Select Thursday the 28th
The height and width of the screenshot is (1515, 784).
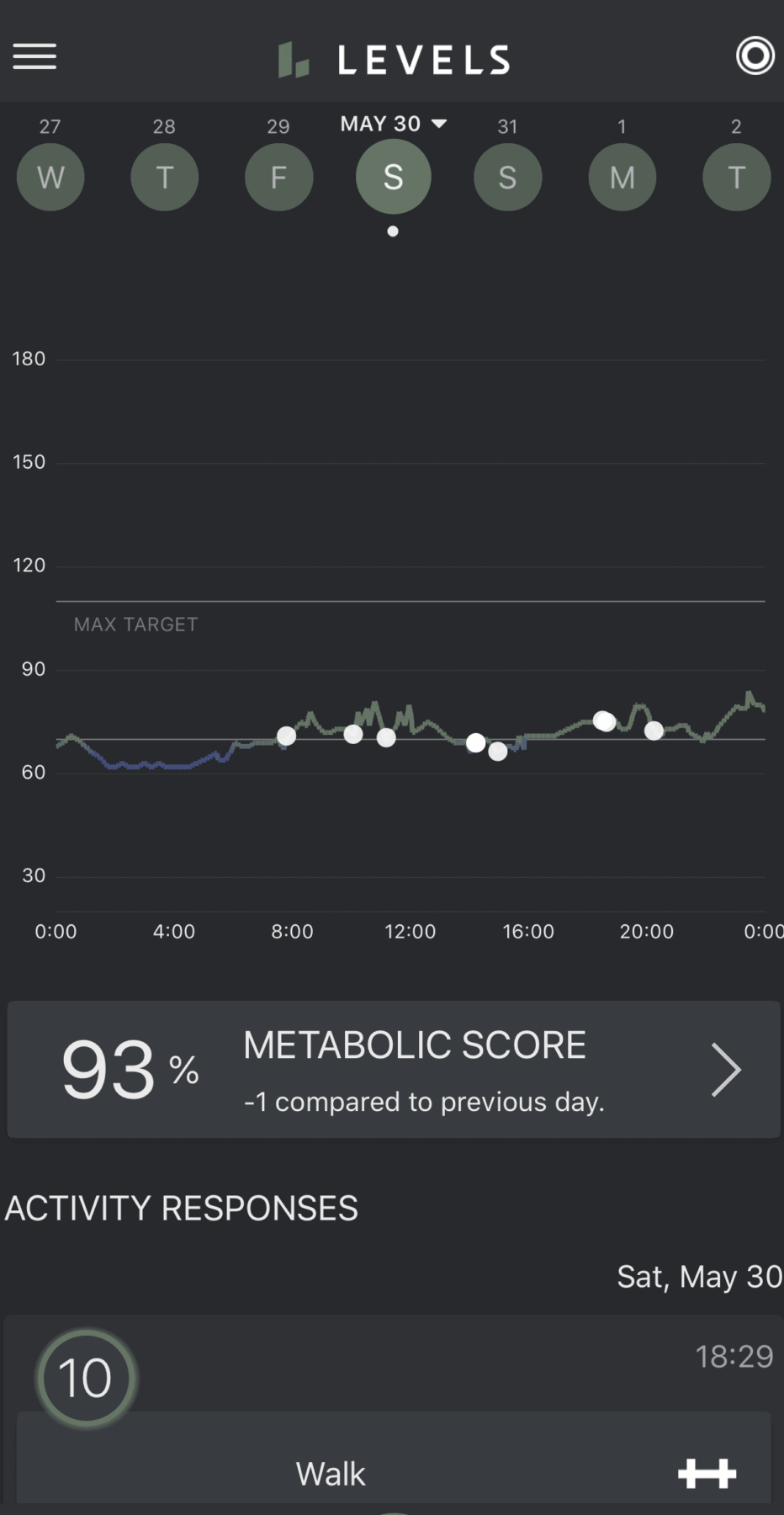(x=164, y=177)
